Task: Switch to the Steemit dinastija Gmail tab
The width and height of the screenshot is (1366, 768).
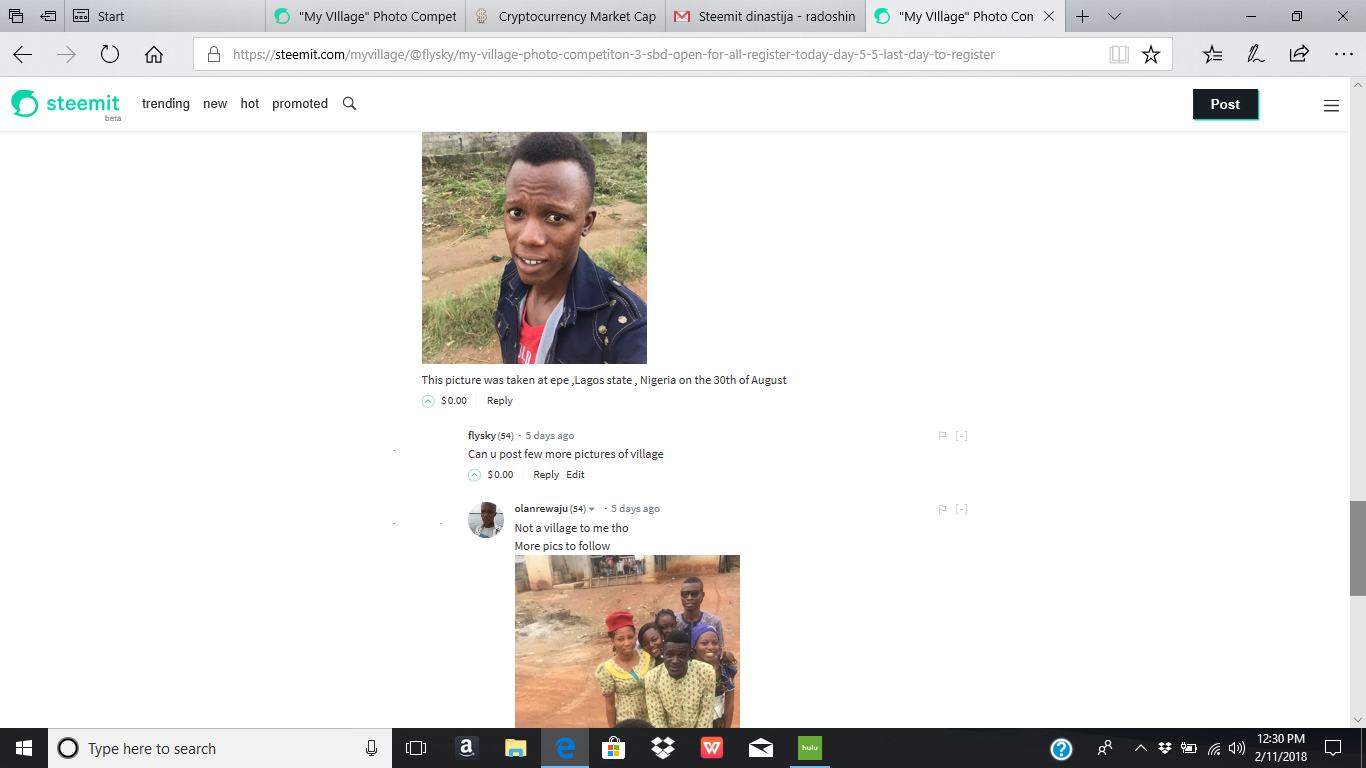Action: [765, 16]
